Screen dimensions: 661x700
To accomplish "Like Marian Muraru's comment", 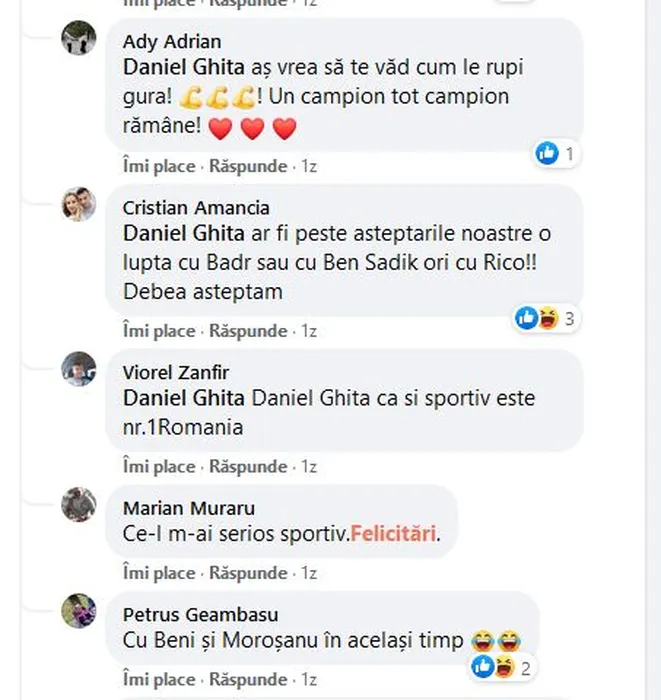I will tap(158, 573).
